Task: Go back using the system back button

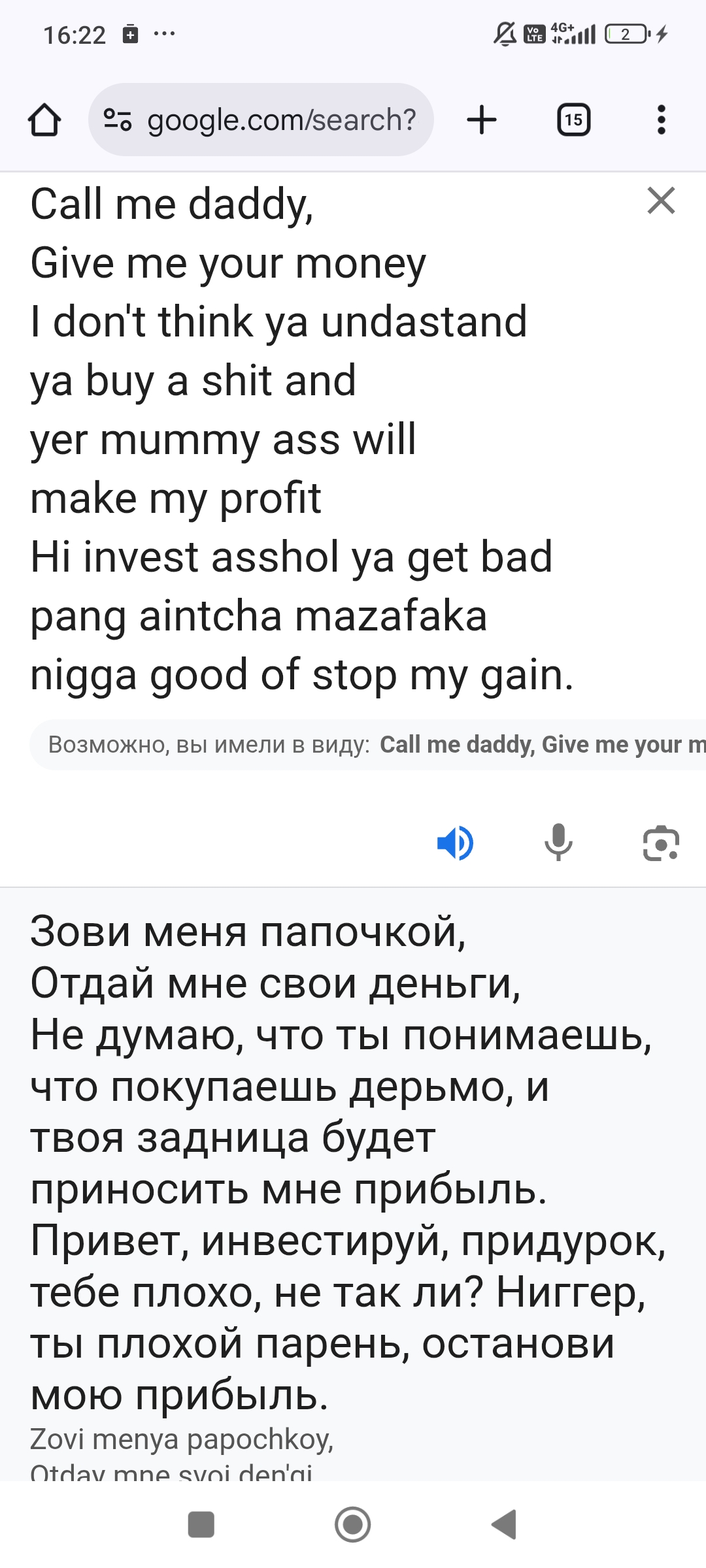Action: point(505,1524)
